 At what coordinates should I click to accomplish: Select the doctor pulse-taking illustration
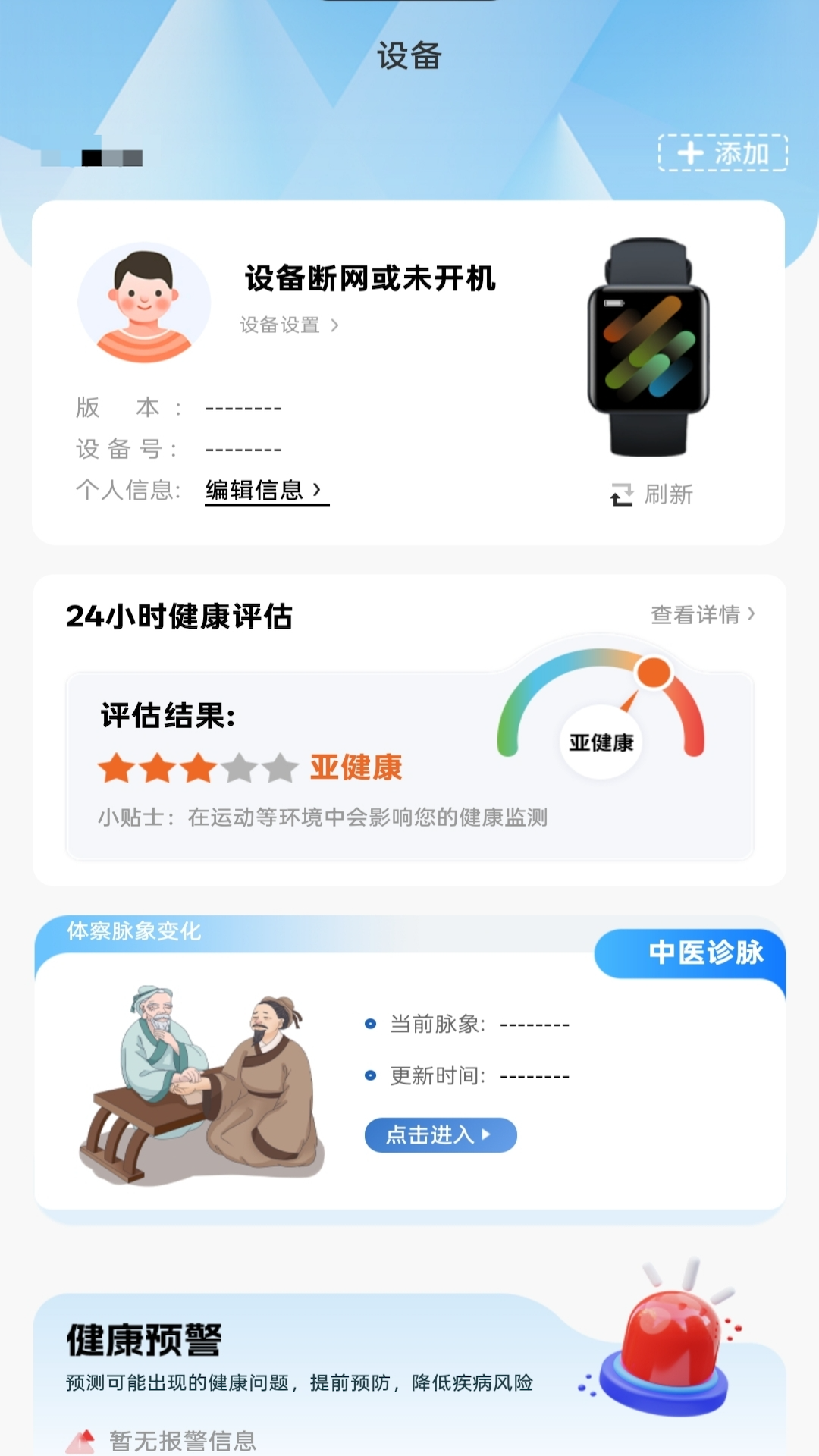pos(205,1077)
